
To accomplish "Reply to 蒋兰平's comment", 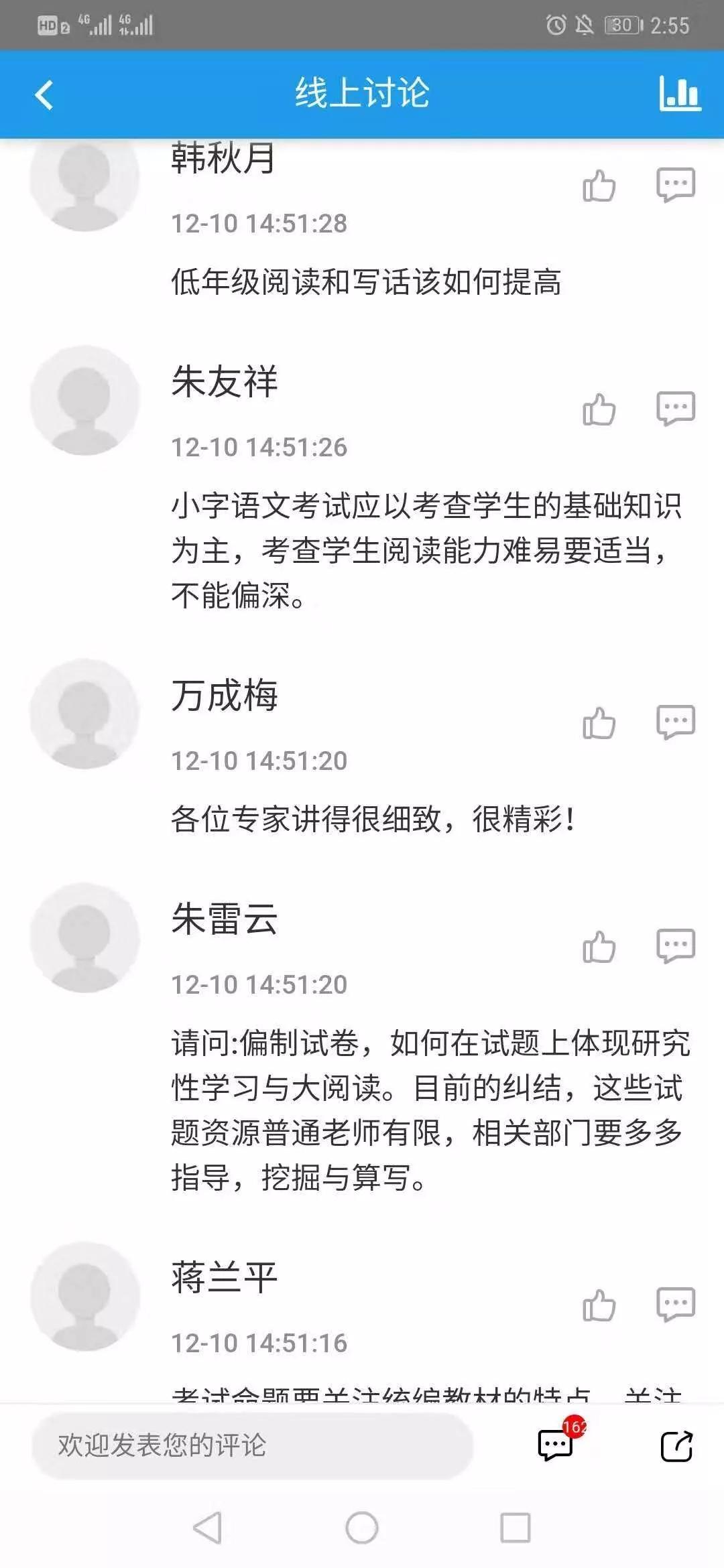I will click(x=675, y=1304).
